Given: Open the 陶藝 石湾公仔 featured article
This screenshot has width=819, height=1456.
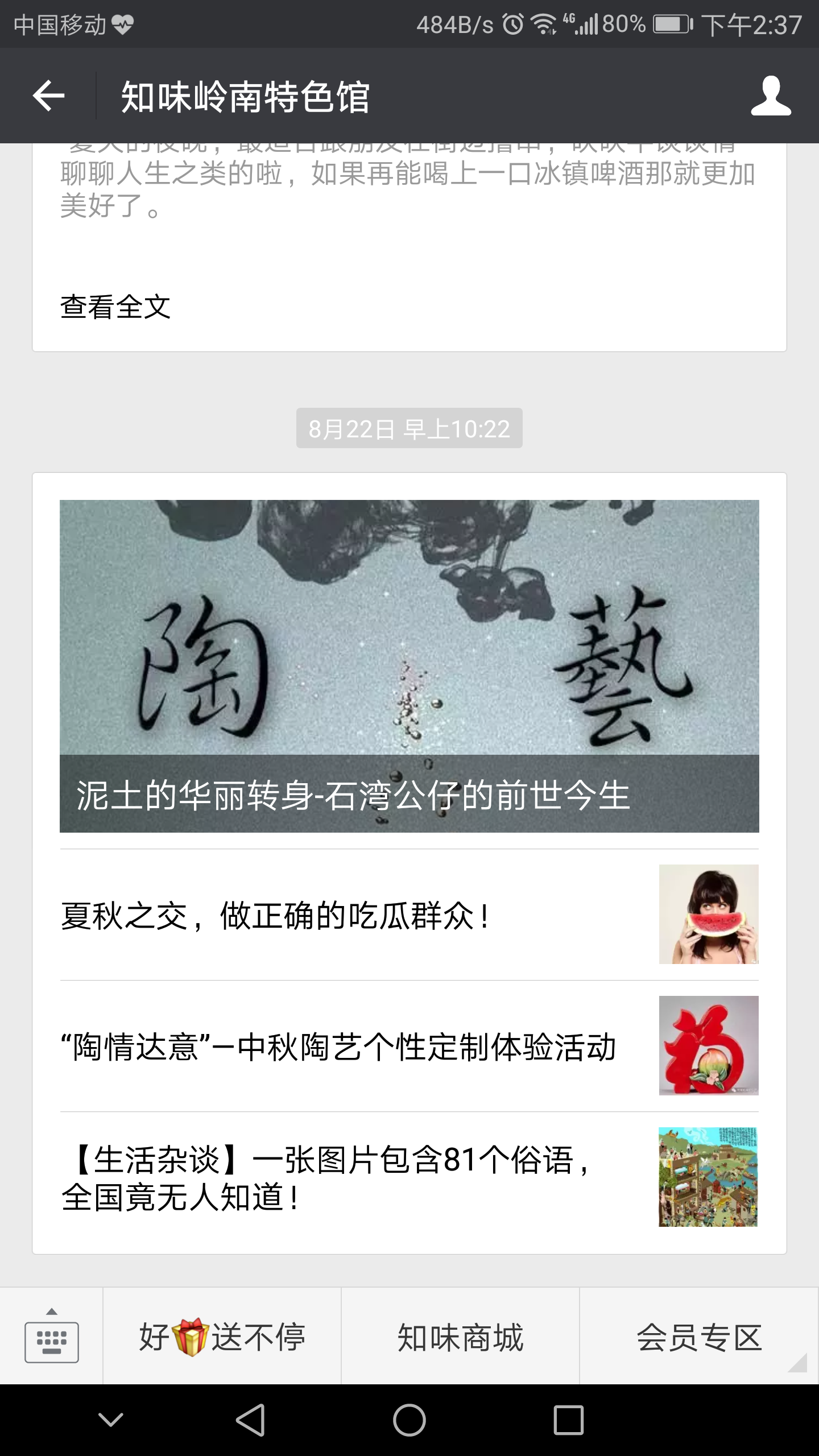Looking at the screenshot, I should pos(409,665).
